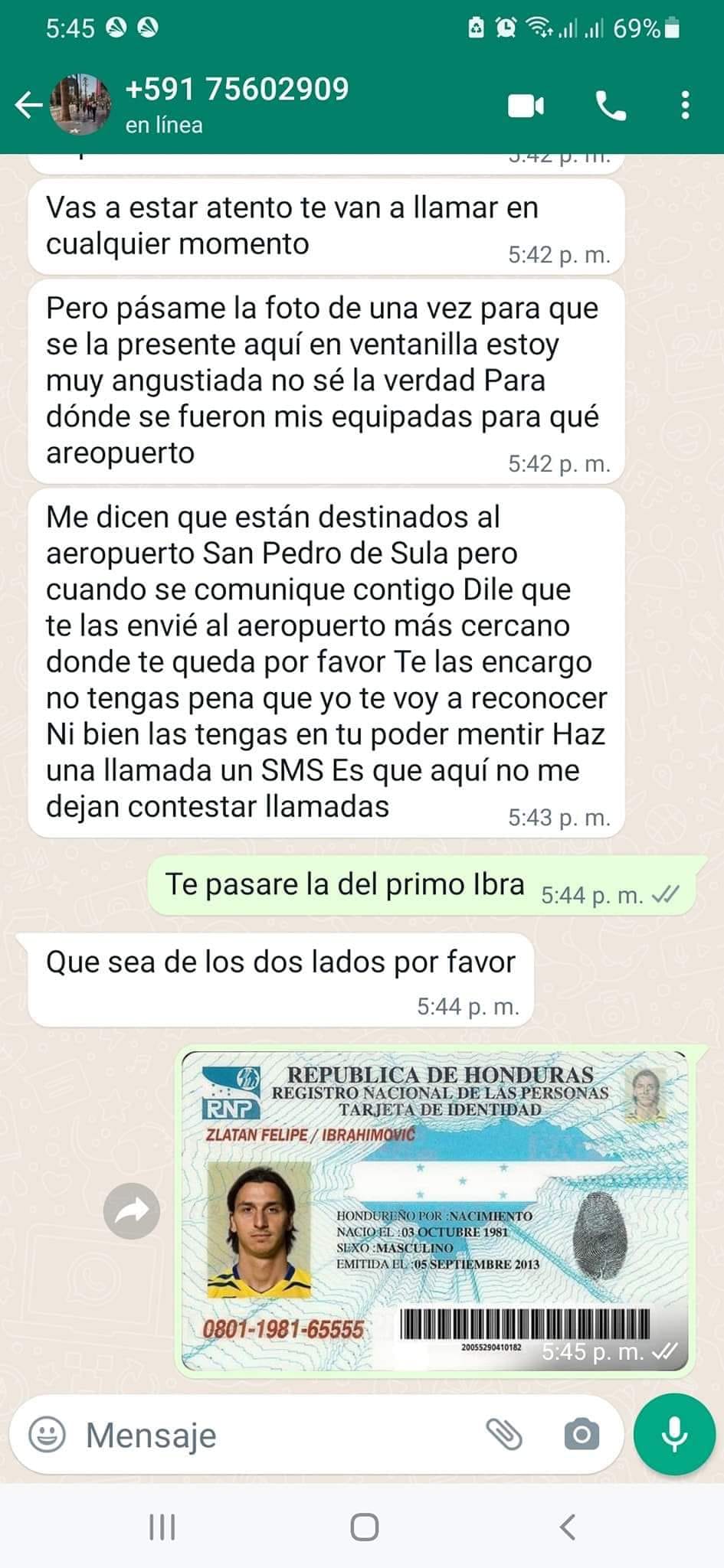Tap the Android back navigation key
The image size is (724, 1568).
click(x=567, y=1525)
